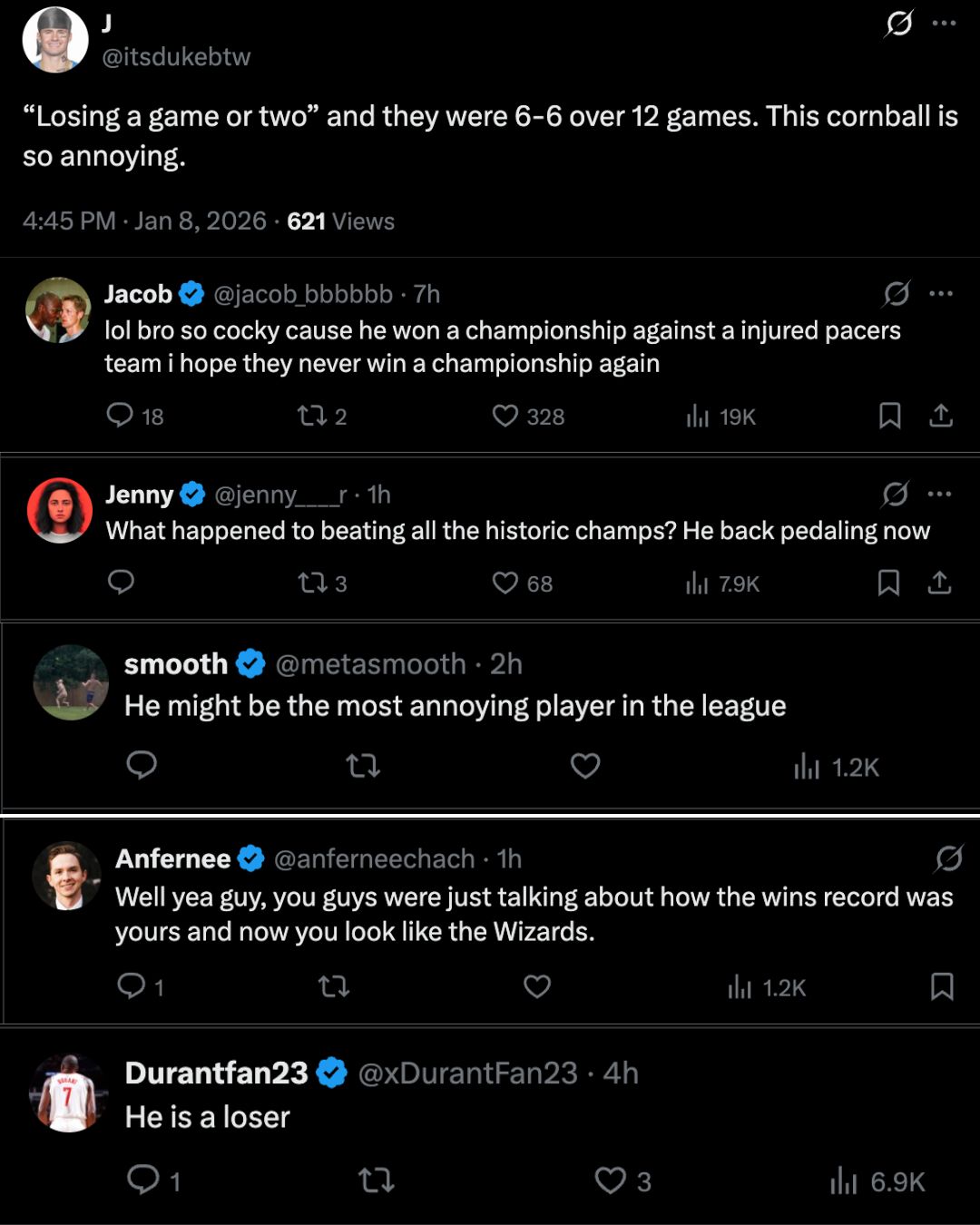Bookmark Jacob's reply
980x1225 pixels.
[x=888, y=416]
